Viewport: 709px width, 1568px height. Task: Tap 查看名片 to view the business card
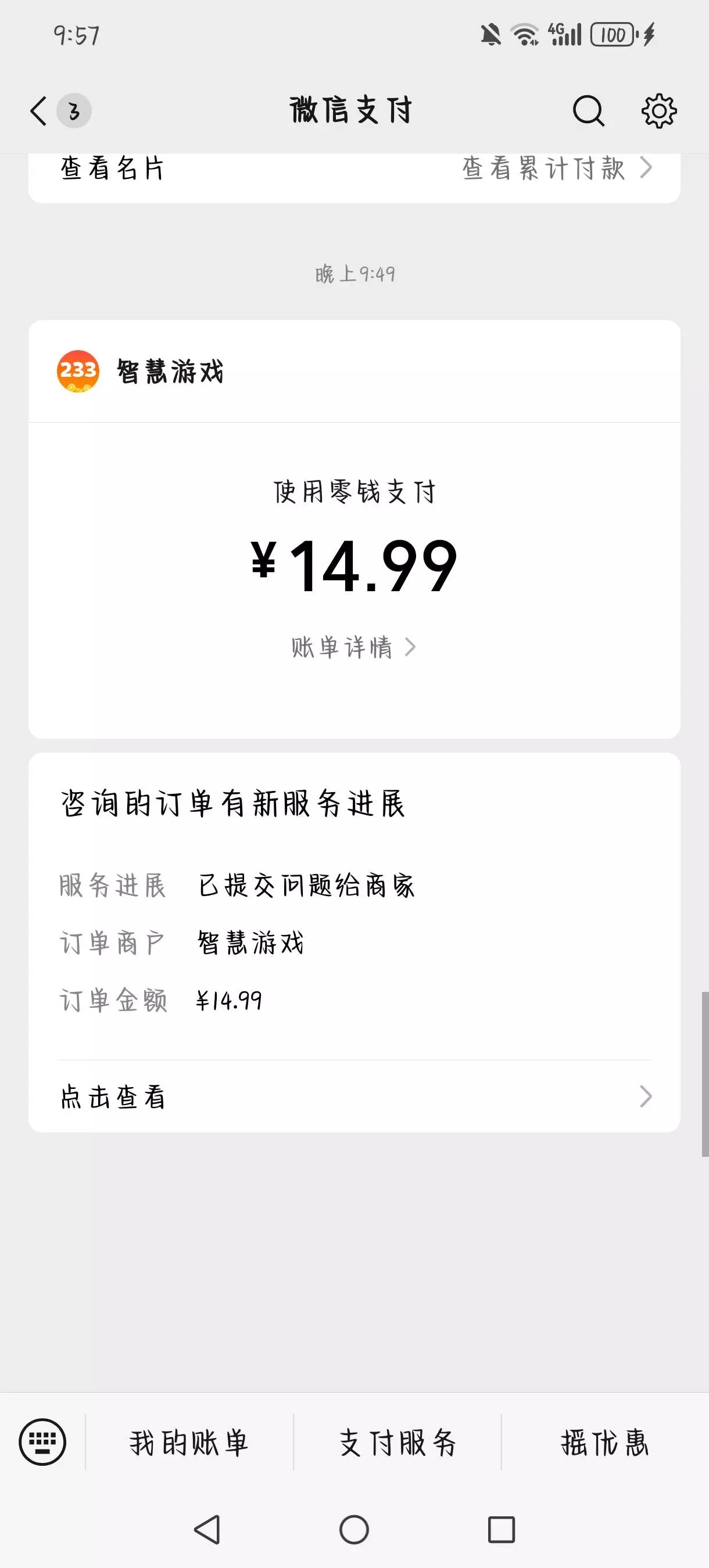[x=113, y=168]
